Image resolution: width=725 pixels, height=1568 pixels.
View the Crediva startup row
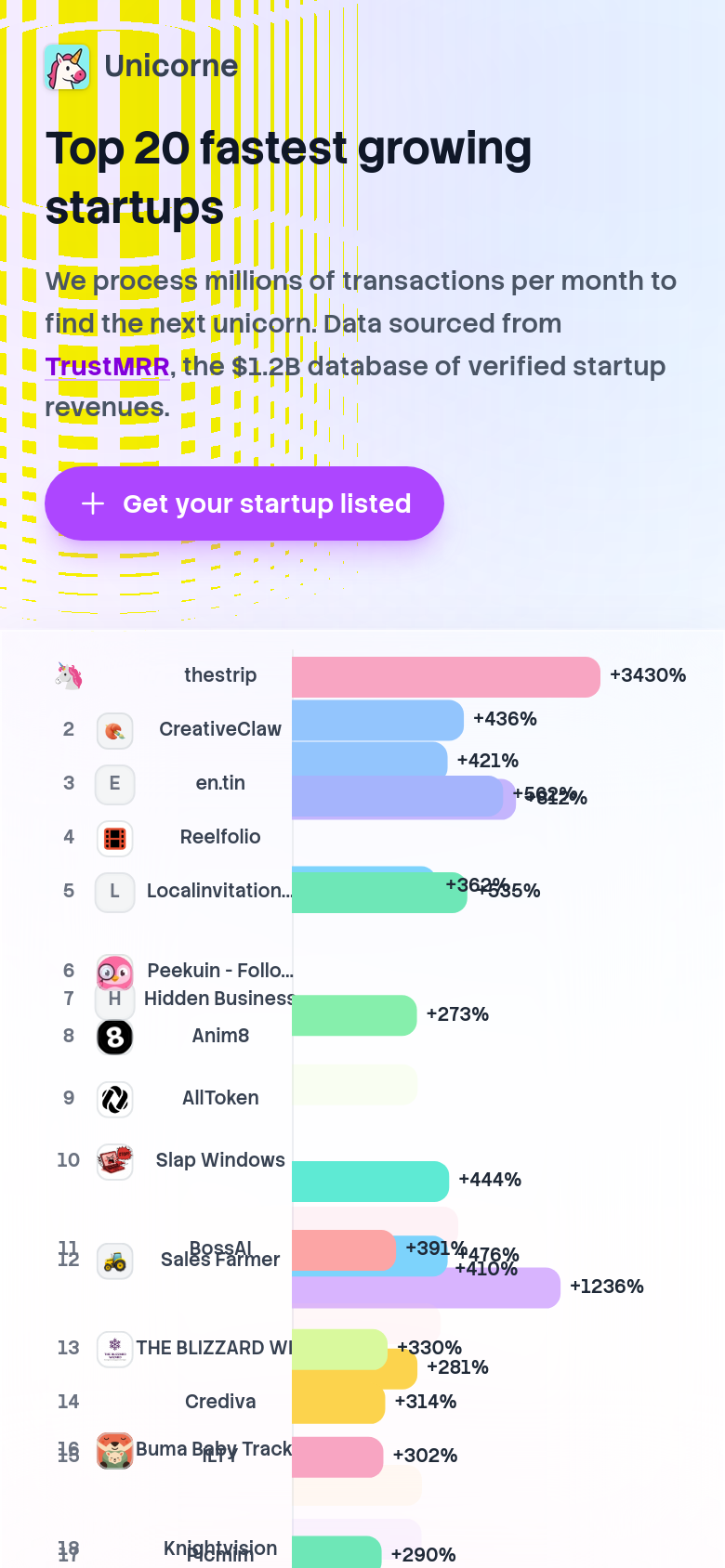tap(220, 1402)
